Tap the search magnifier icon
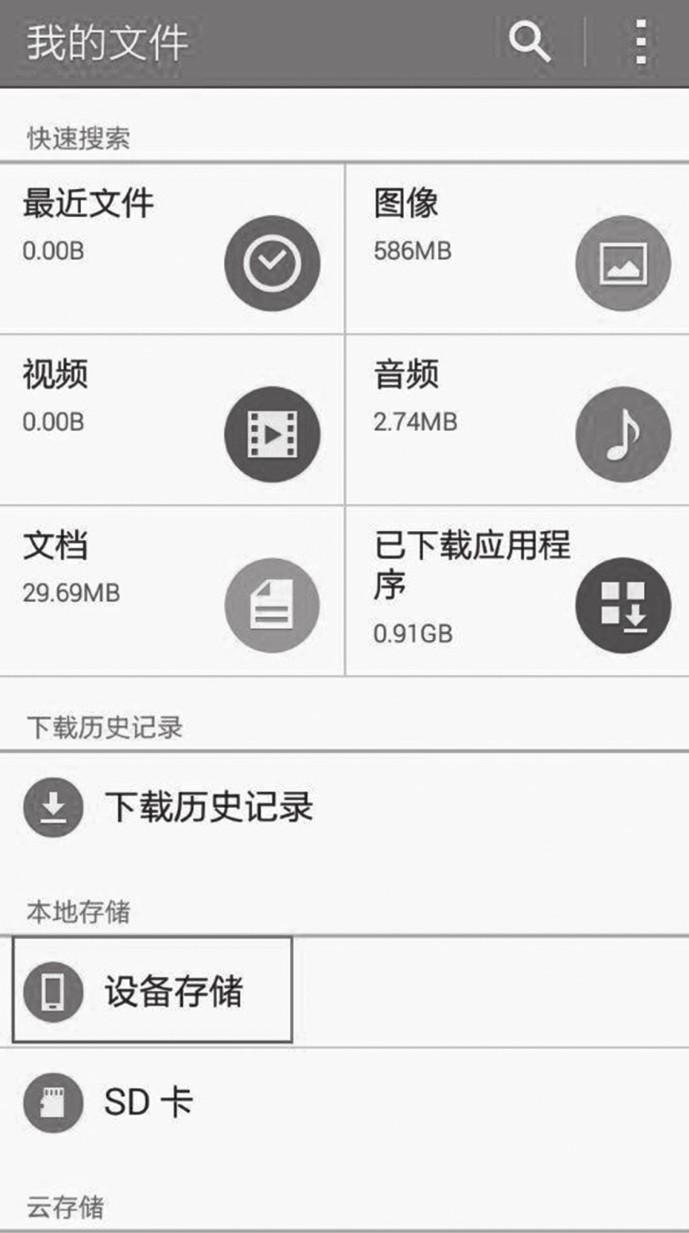 529,42
